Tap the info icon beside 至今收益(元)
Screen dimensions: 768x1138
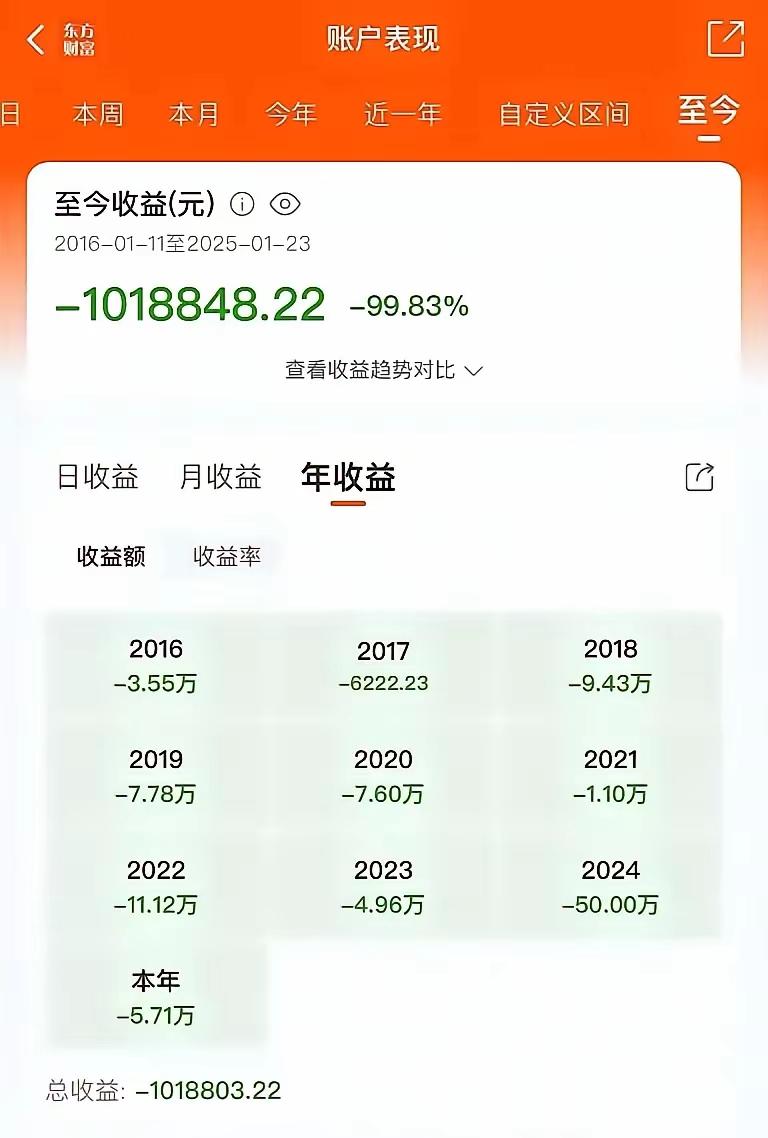pos(243,203)
